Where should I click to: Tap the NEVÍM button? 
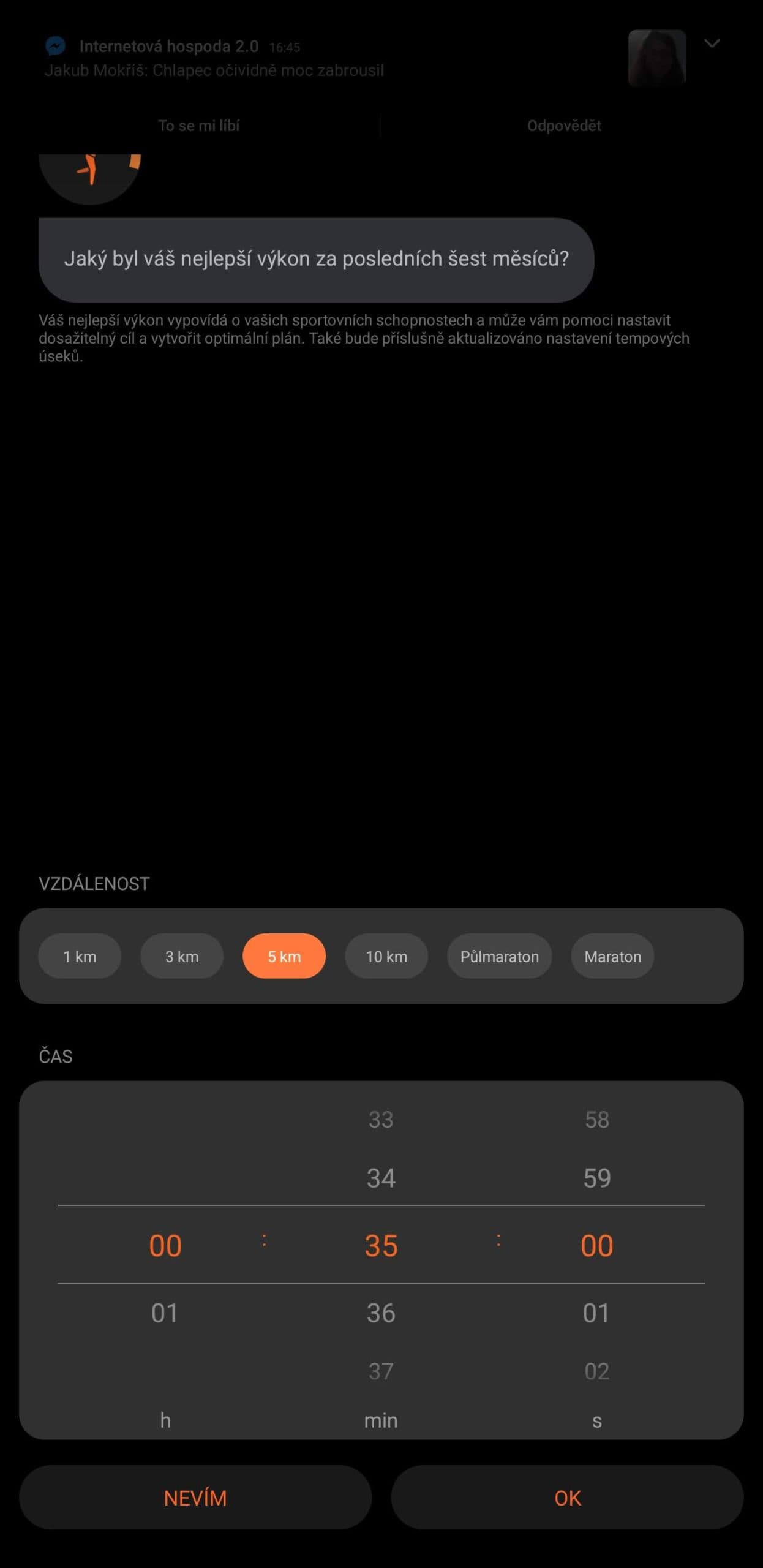pyautogui.click(x=195, y=1498)
